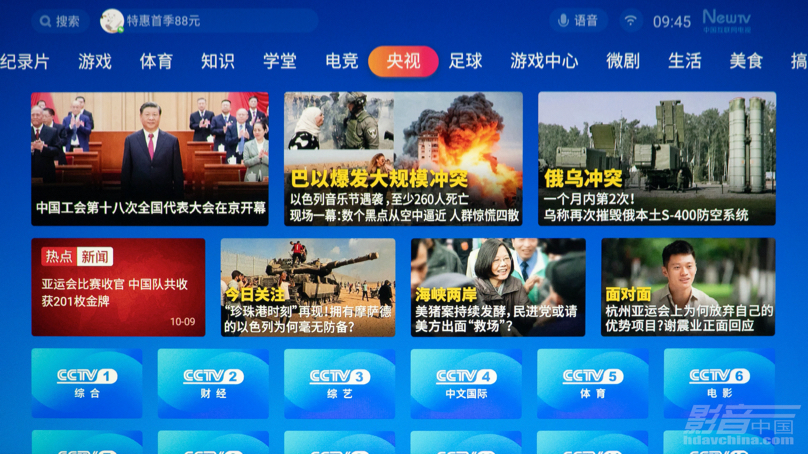Screen dimensions: 808x454
Task: Go to the 电竞 tab
Action: point(341,62)
